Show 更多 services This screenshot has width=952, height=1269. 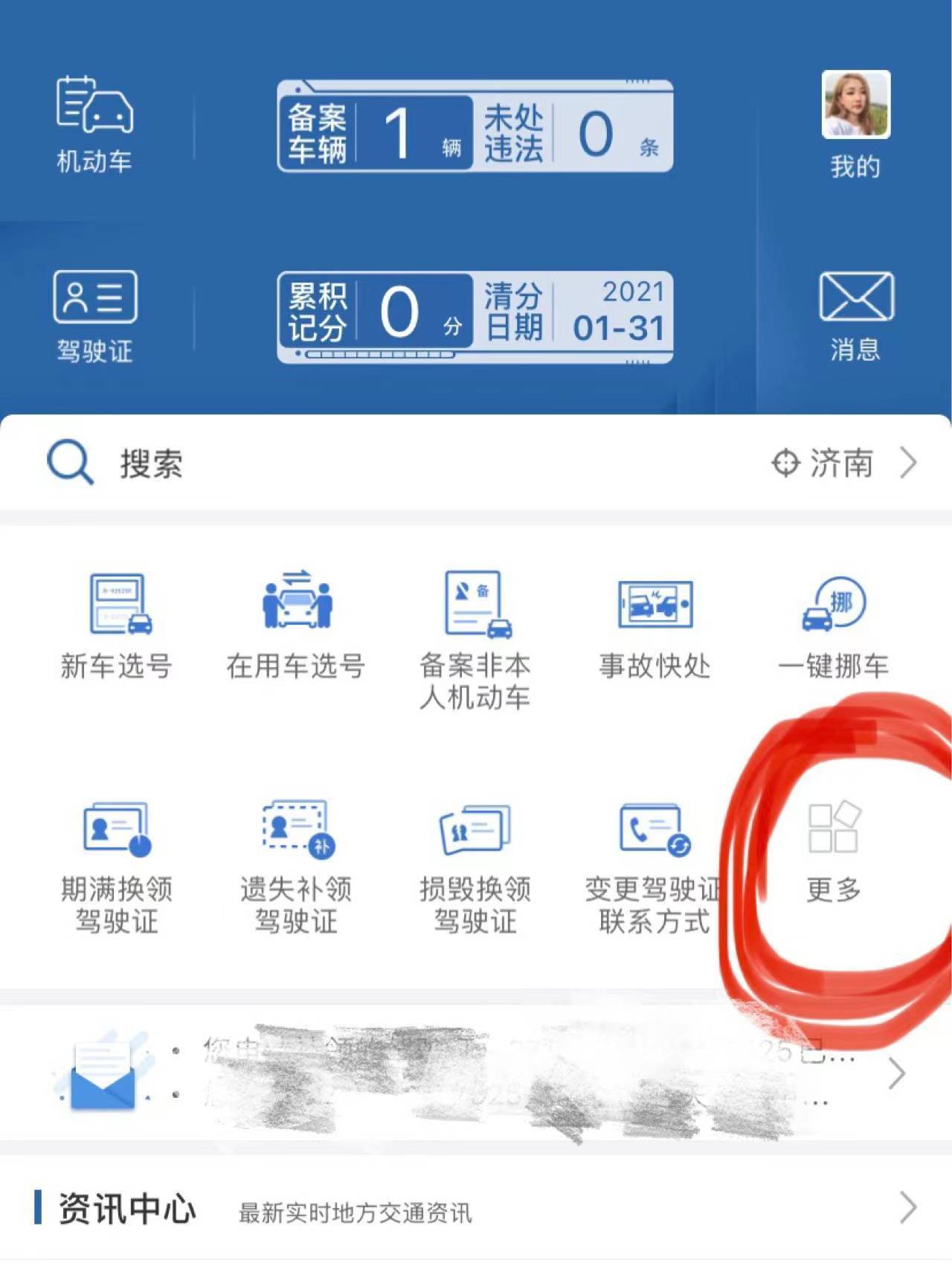pos(833,852)
